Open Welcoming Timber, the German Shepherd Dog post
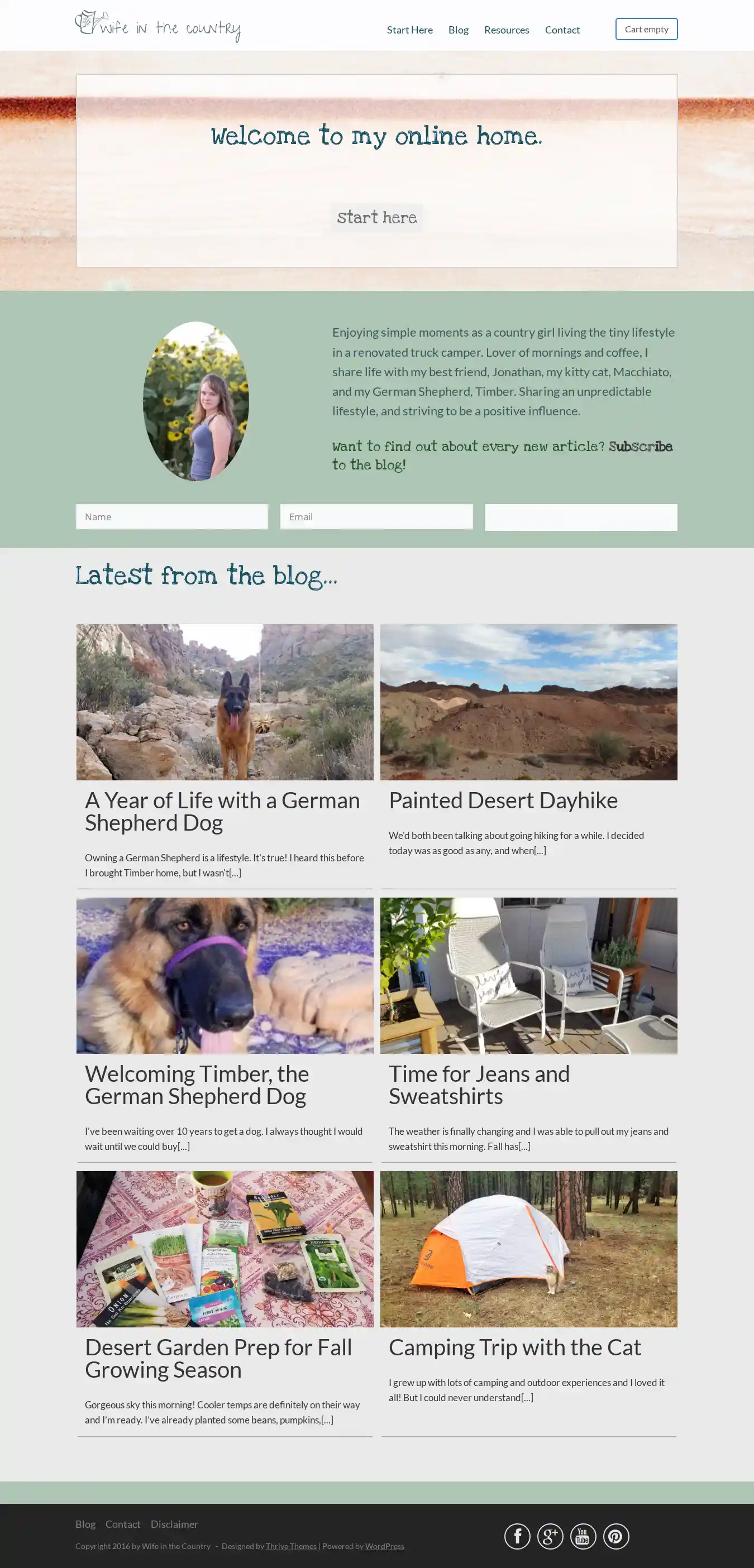Screen dimensions: 754x1568 click(197, 1084)
